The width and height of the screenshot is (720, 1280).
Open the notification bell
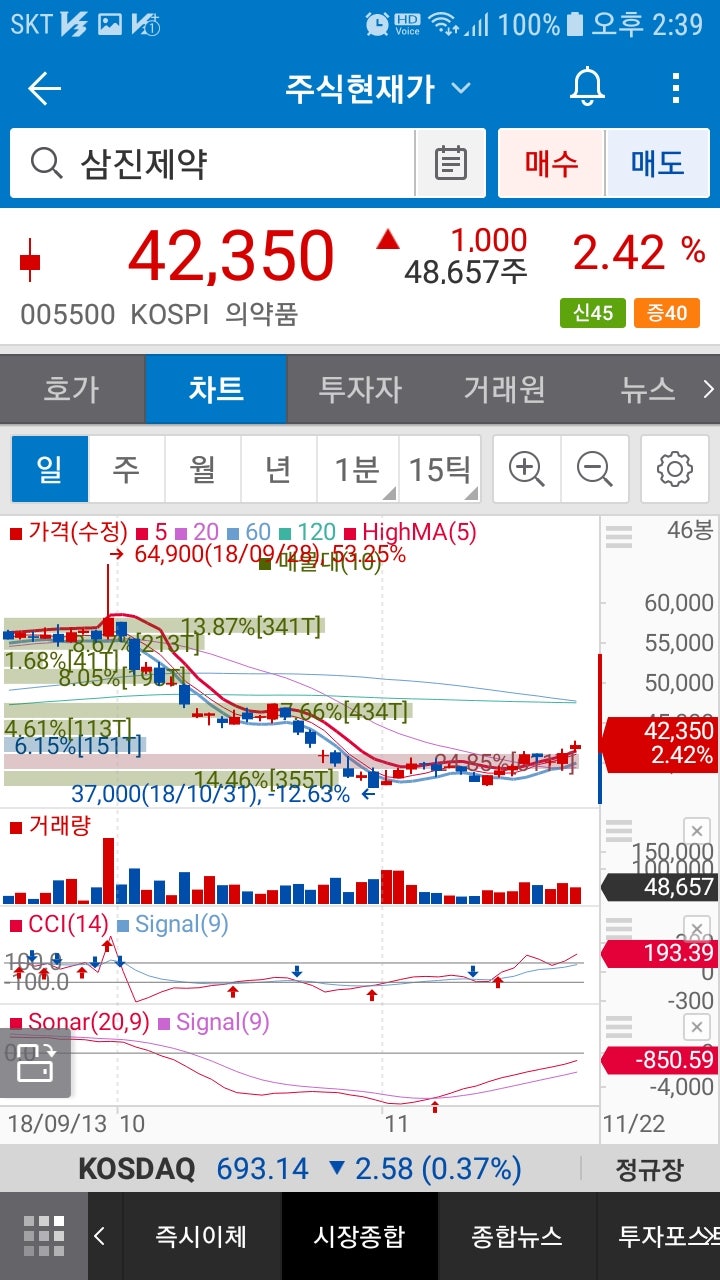click(x=586, y=88)
